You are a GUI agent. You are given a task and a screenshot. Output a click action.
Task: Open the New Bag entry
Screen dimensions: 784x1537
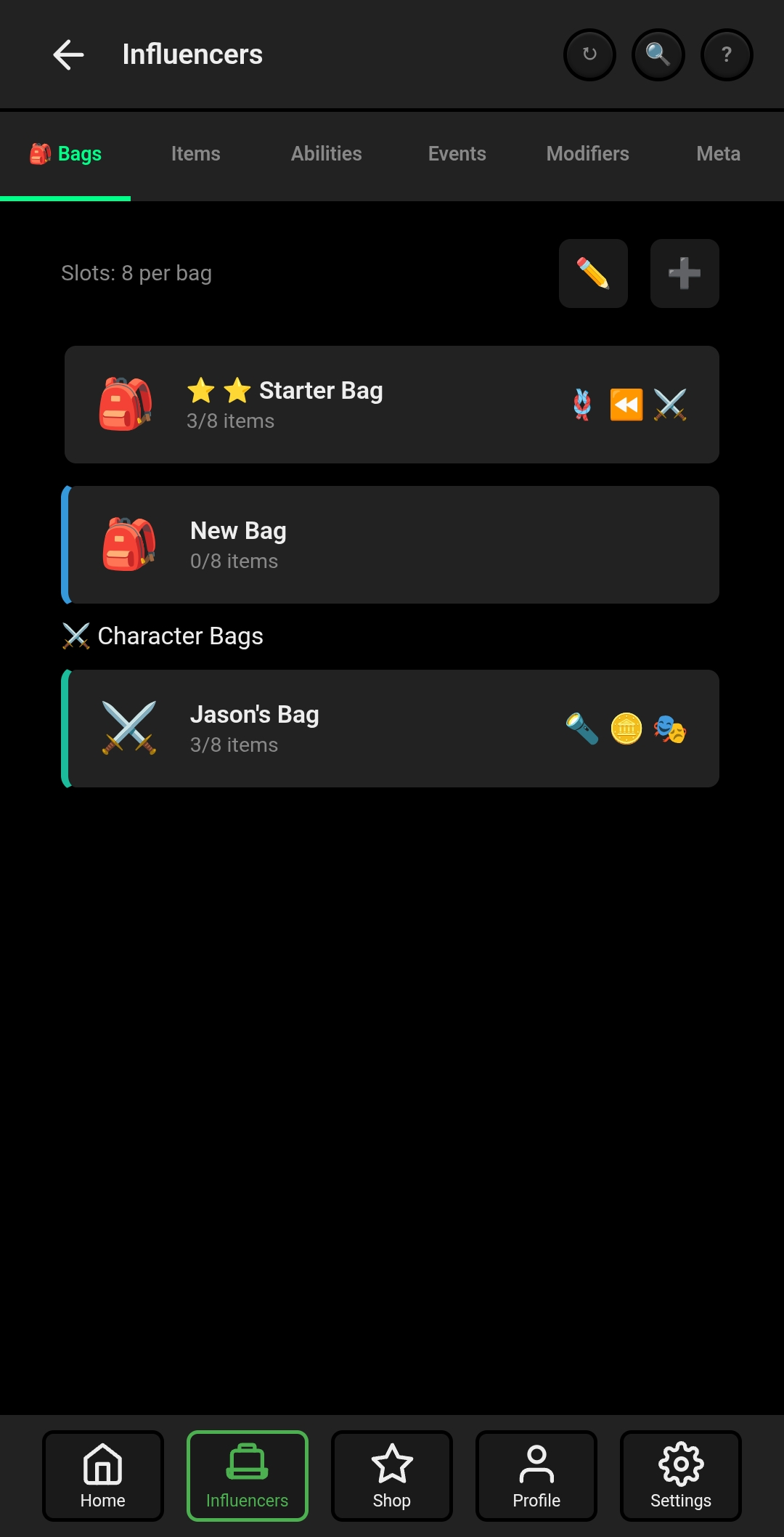(x=392, y=544)
